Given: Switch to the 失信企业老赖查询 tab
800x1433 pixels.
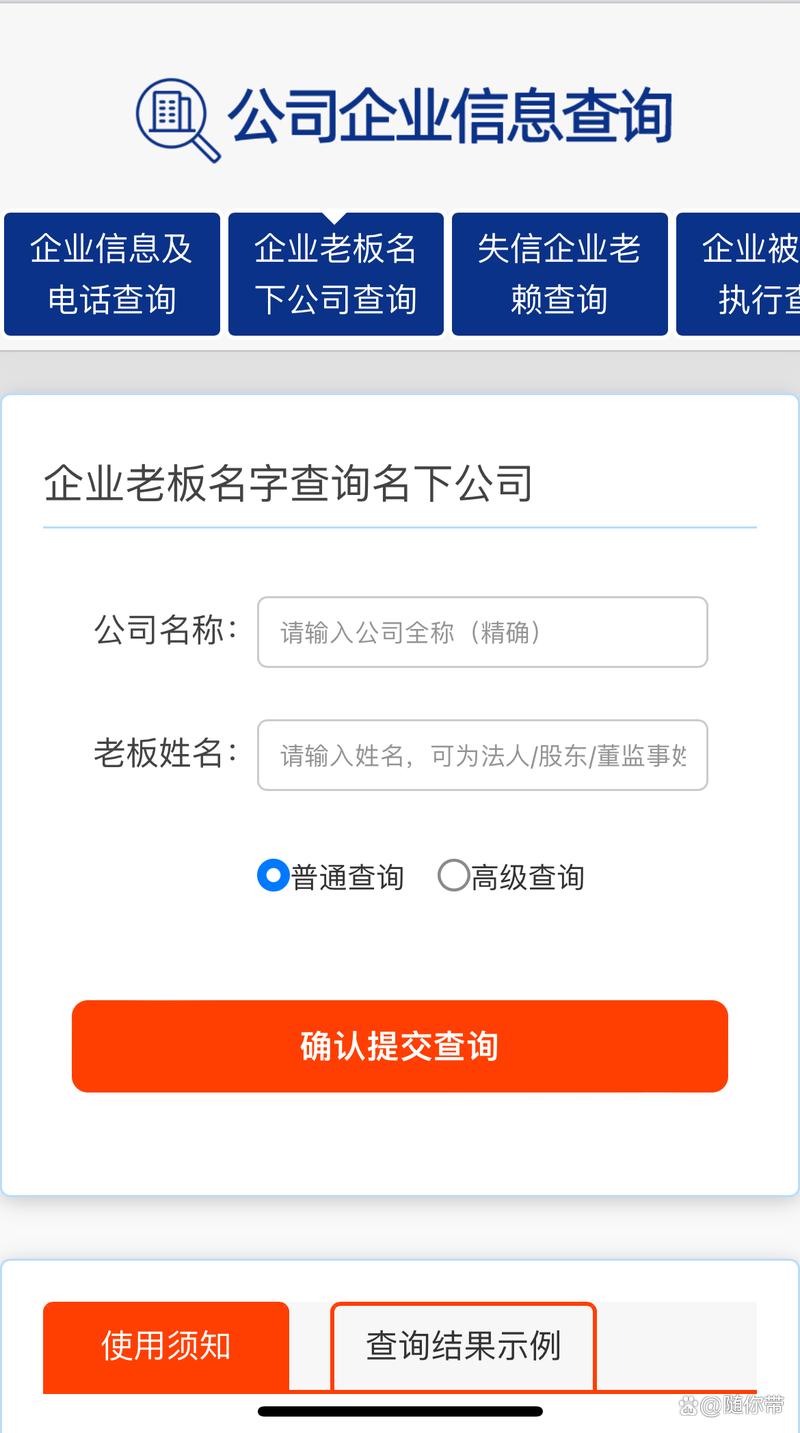Looking at the screenshot, I should 560,274.
